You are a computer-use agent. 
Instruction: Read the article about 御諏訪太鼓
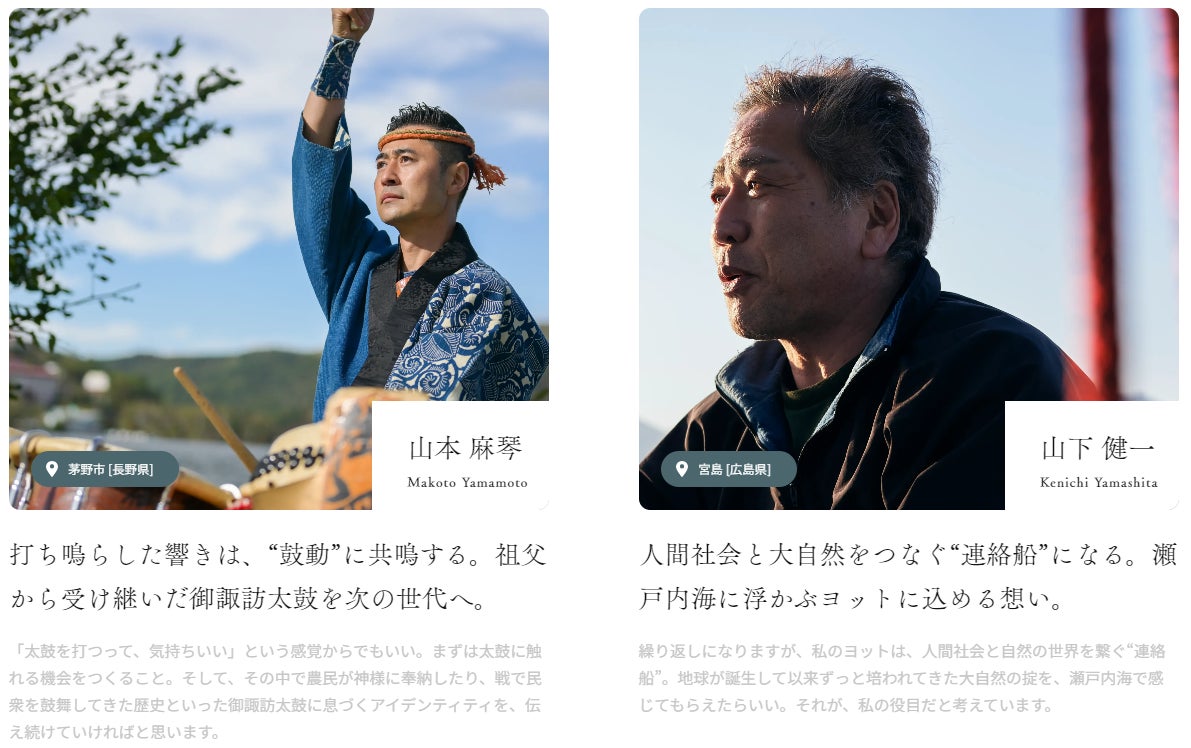(x=278, y=576)
